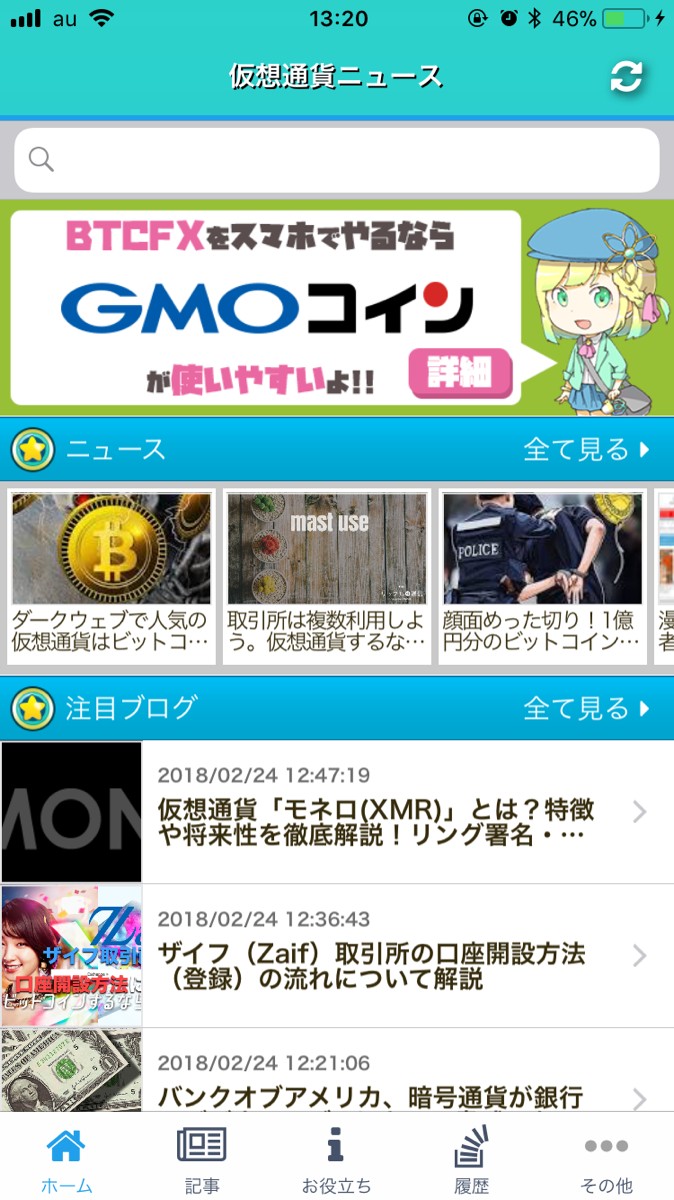This screenshot has width=674, height=1200.
Task: Open the 取引所は複数利用しよう news card
Action: [x=327, y=576]
